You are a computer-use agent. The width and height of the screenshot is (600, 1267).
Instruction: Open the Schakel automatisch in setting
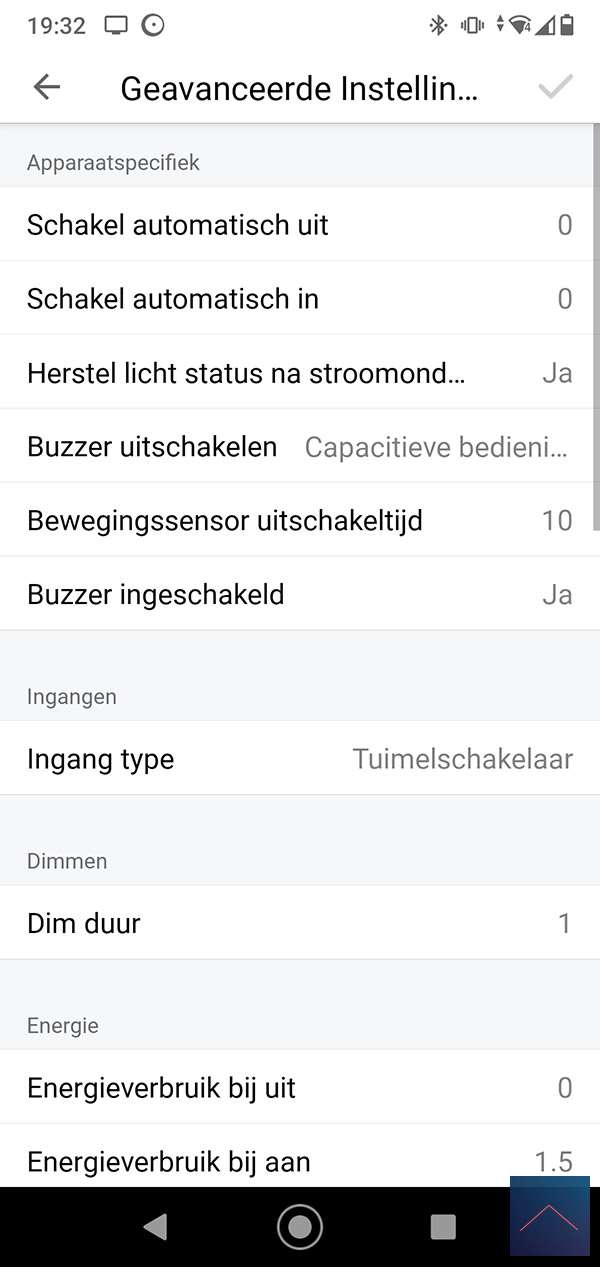299,299
